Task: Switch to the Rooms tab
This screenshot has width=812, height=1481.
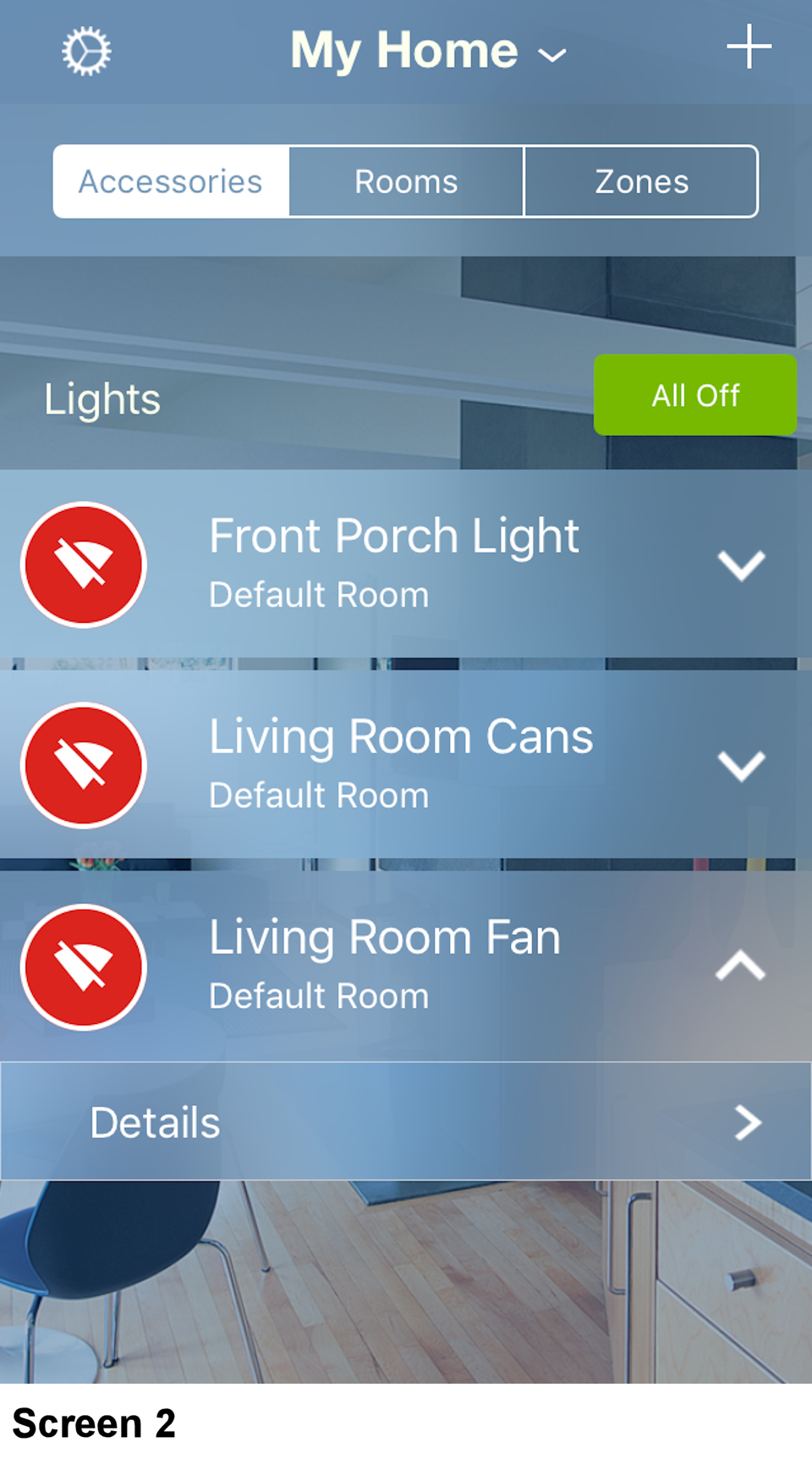Action: tap(406, 182)
